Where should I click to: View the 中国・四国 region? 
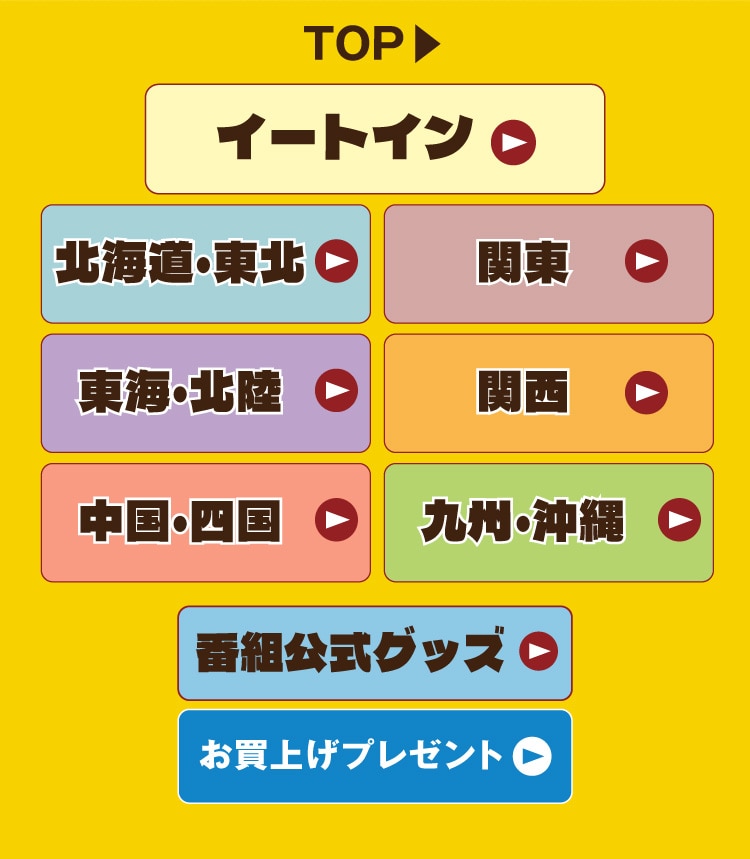pyautogui.click(x=206, y=522)
